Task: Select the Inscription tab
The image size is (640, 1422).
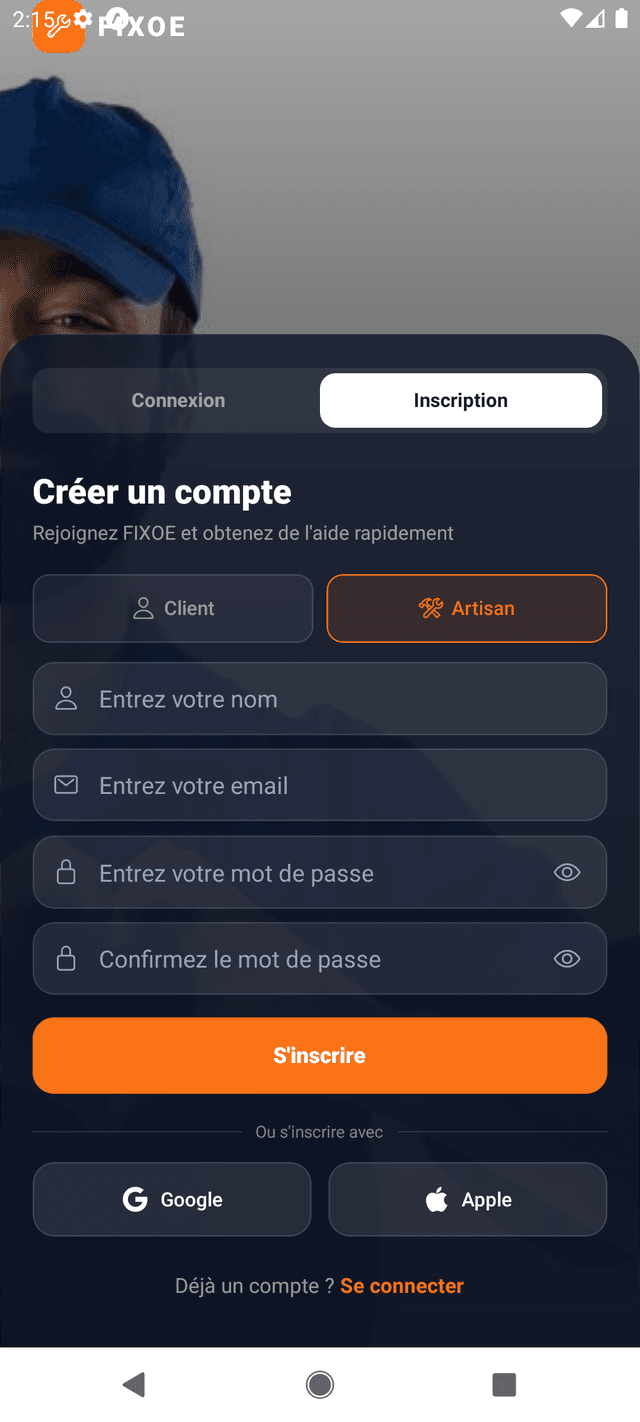Action: point(460,400)
